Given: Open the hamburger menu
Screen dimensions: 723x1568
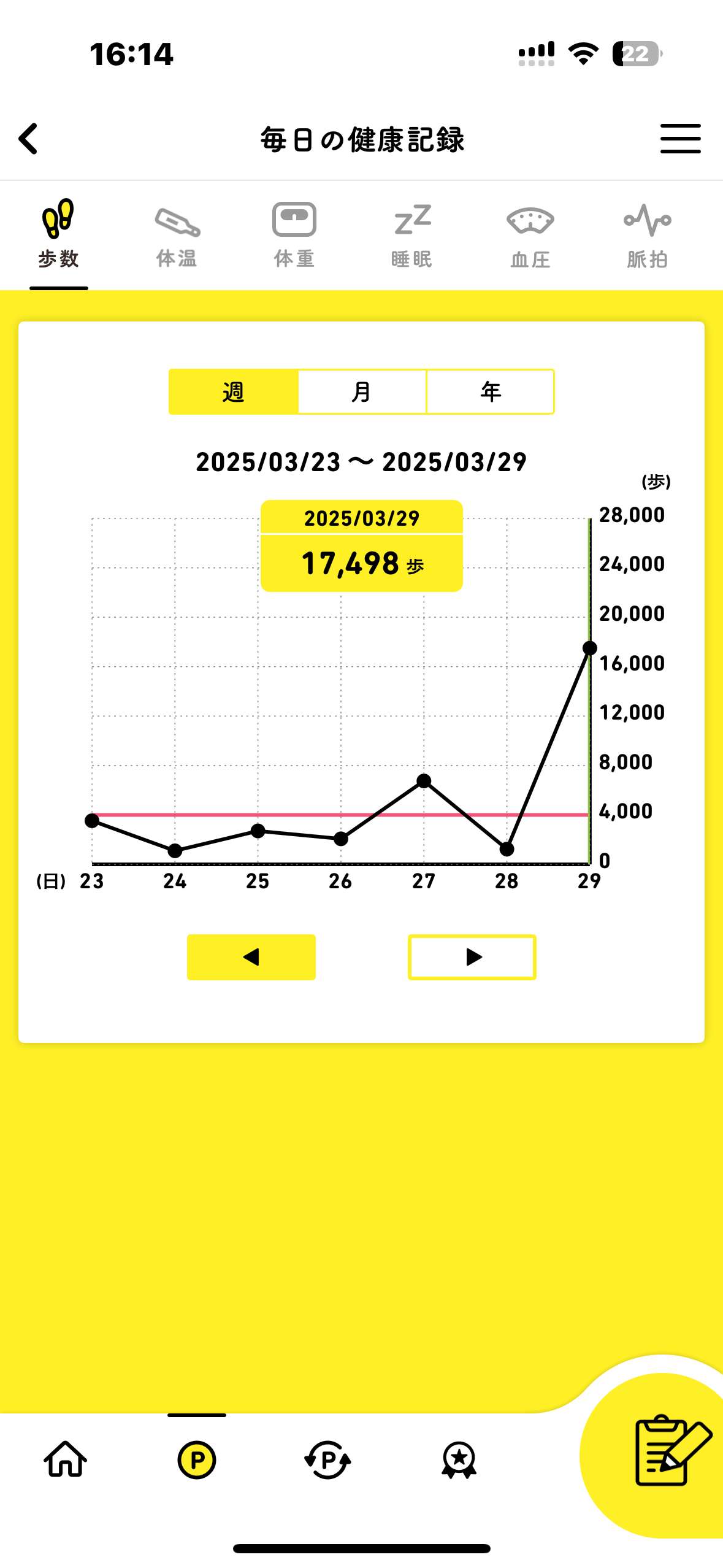Looking at the screenshot, I should pos(680,139).
